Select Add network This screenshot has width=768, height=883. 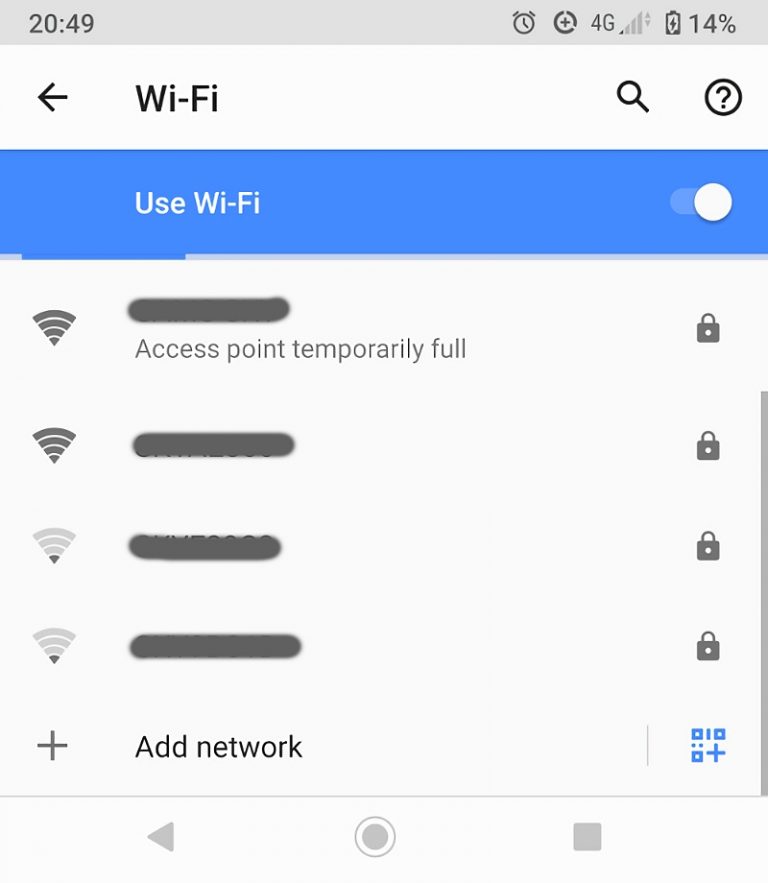(218, 745)
